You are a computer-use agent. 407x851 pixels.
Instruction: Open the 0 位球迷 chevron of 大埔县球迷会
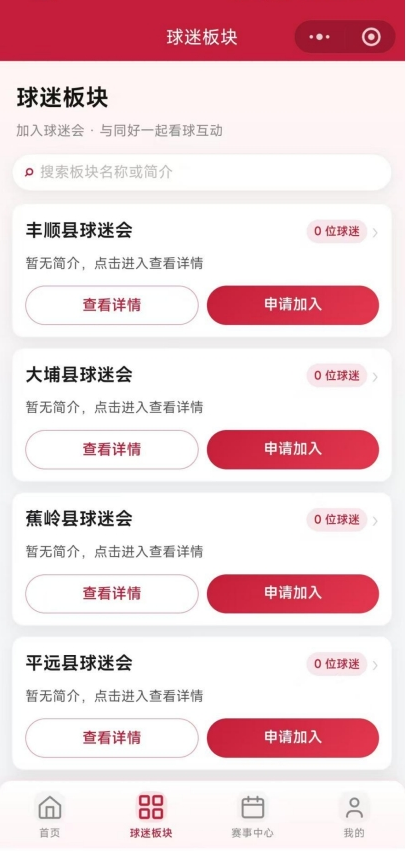375,376
